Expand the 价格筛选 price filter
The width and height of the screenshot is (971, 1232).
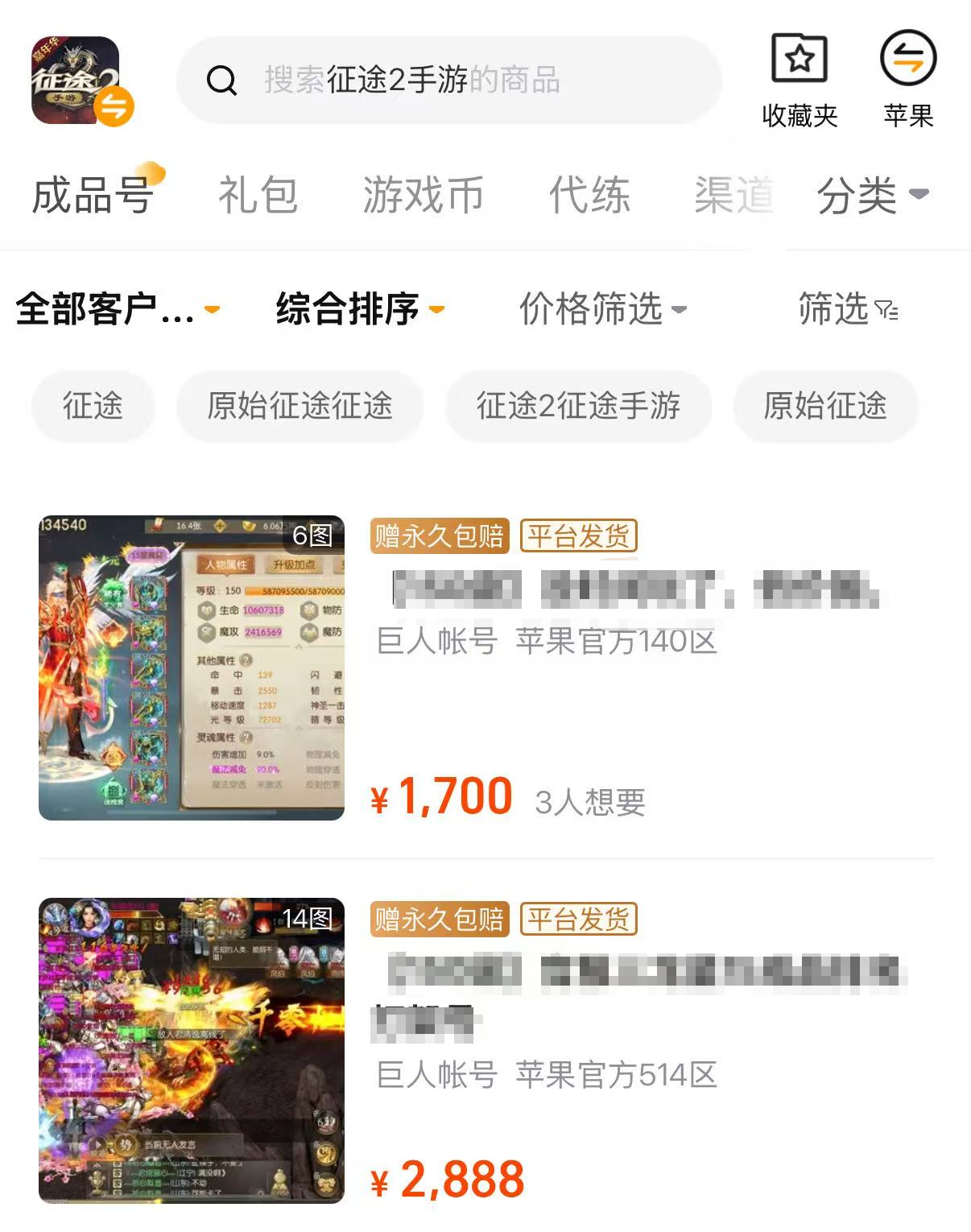(602, 309)
